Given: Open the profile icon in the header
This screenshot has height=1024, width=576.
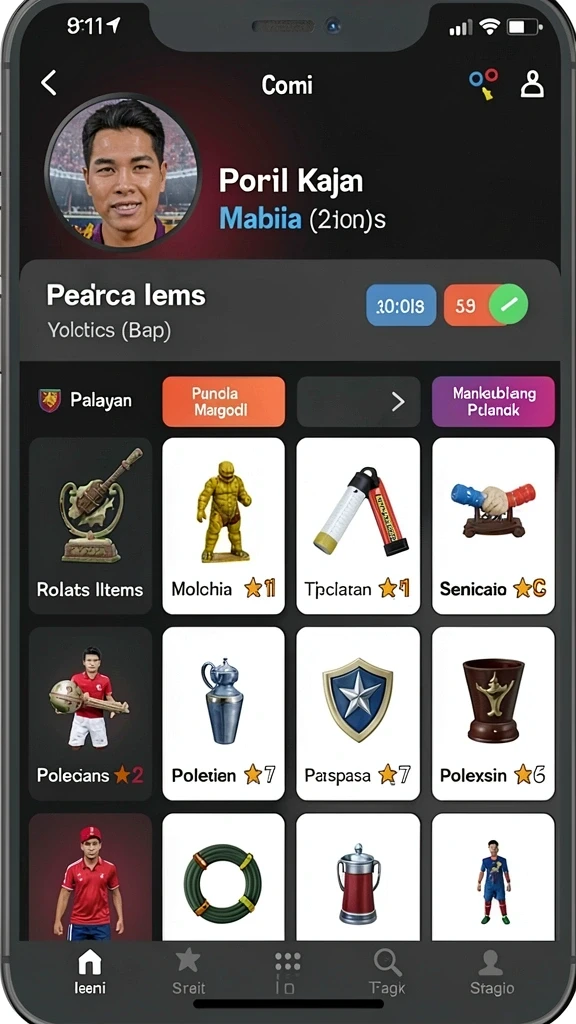Looking at the screenshot, I should pos(532,84).
